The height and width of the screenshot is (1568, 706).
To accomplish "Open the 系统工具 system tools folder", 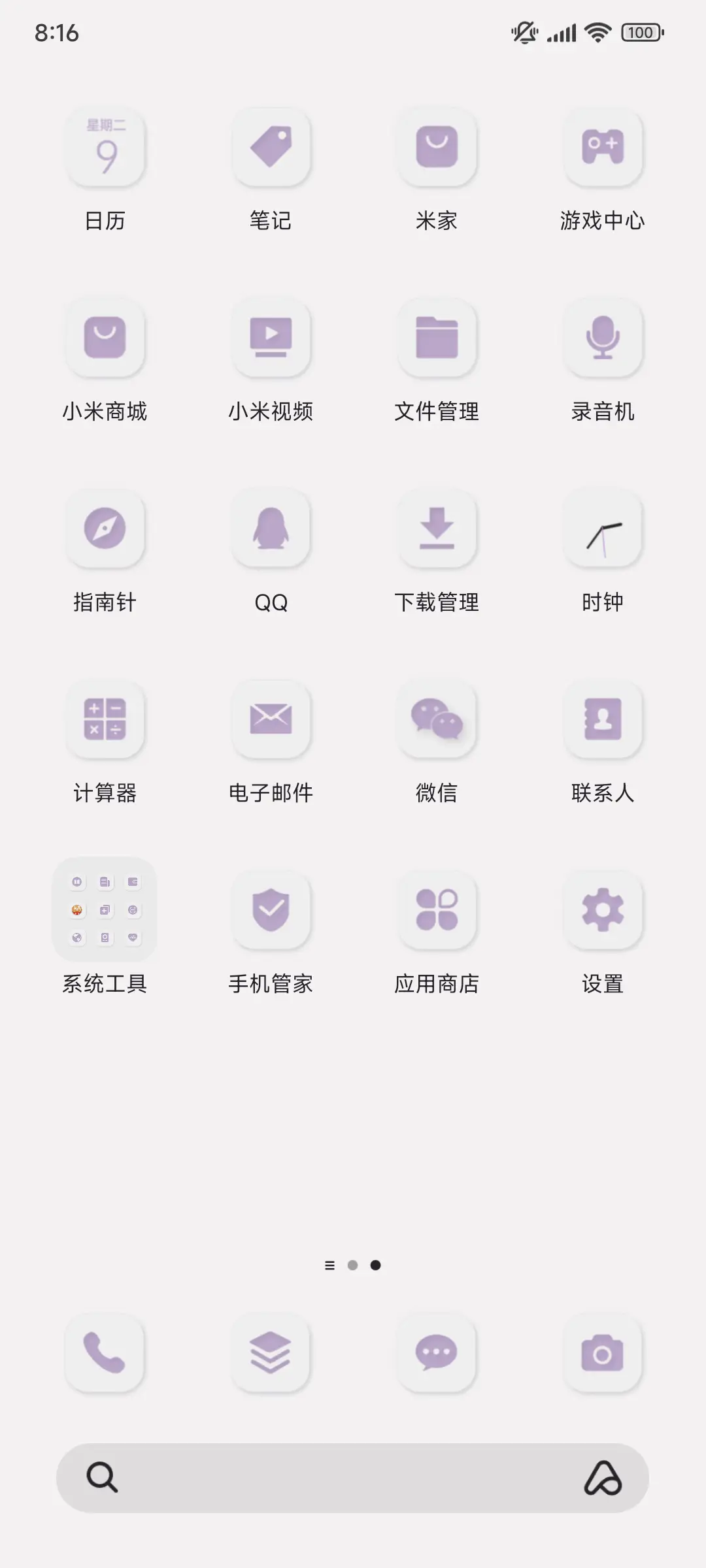I will point(105,911).
